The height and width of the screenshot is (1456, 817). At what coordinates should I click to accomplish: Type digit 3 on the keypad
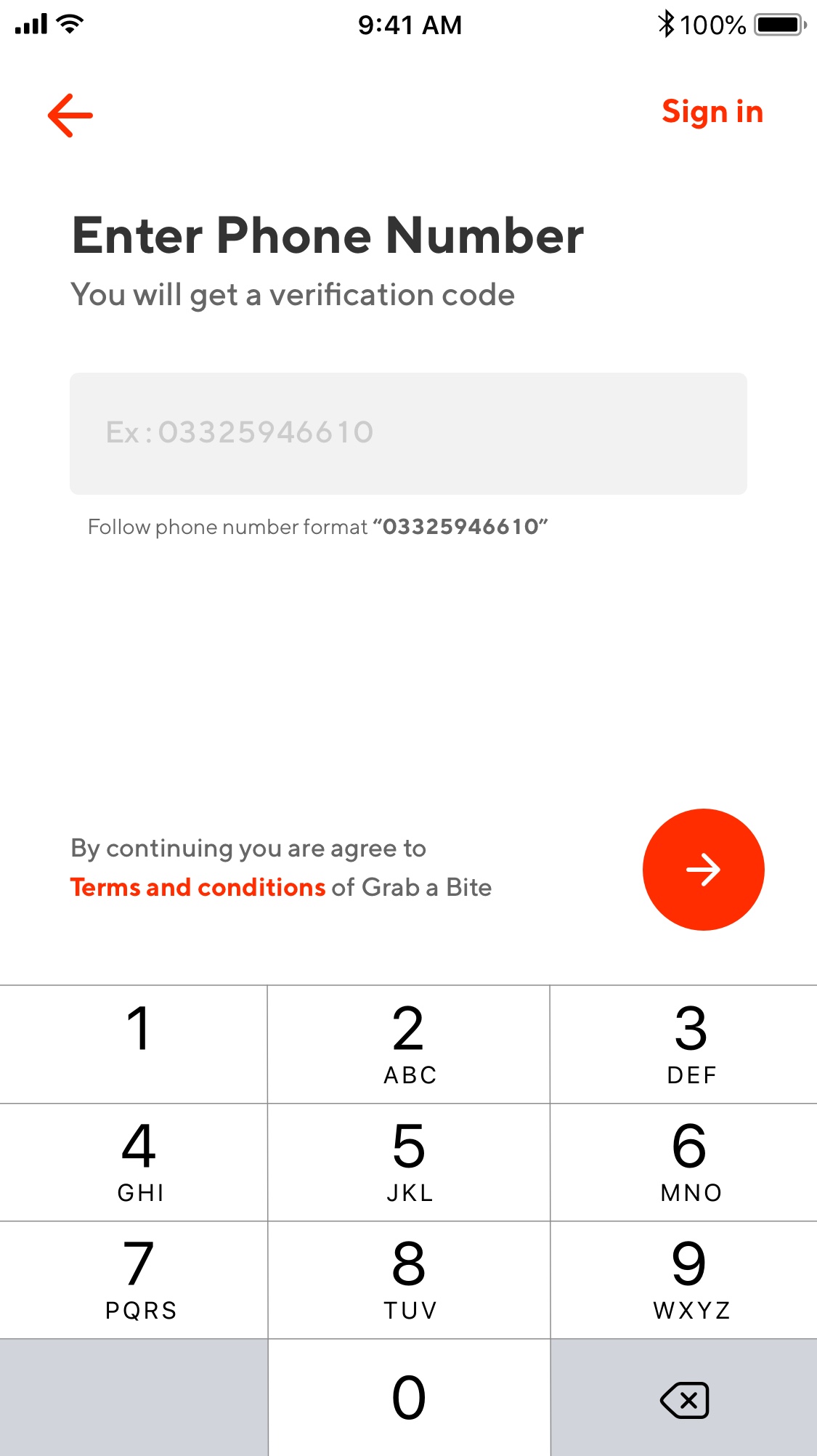684,1044
